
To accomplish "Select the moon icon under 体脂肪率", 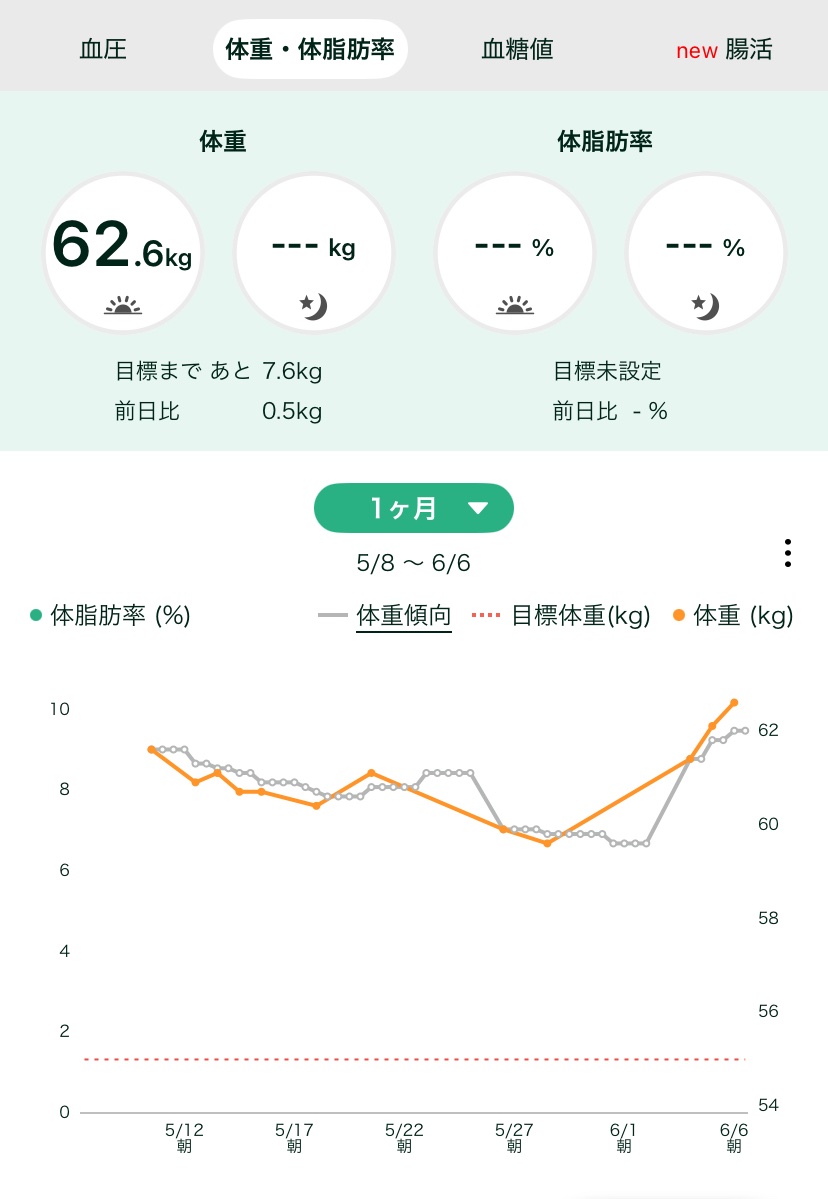I will (705, 305).
